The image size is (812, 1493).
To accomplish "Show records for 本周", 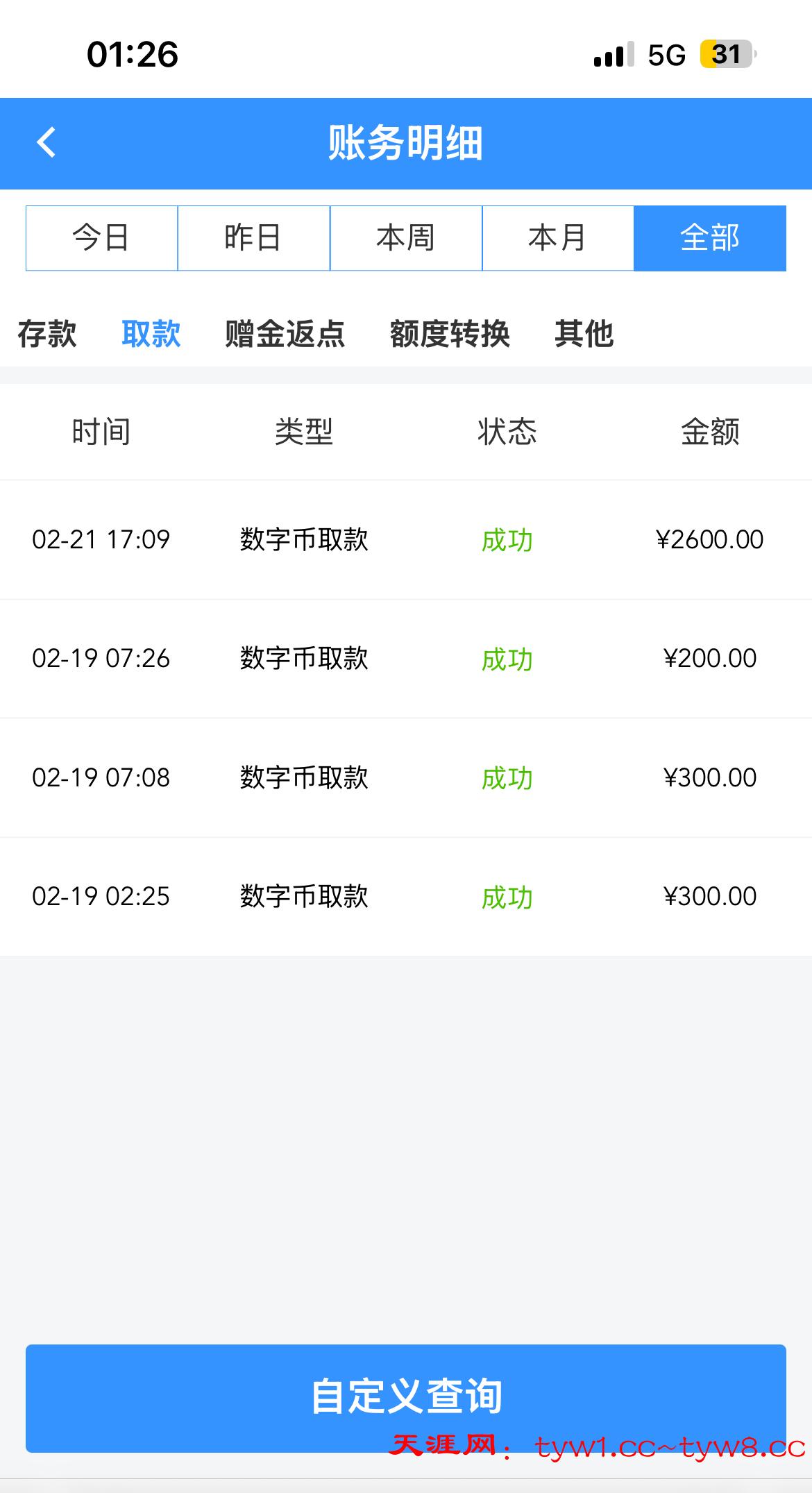I will (406, 238).
